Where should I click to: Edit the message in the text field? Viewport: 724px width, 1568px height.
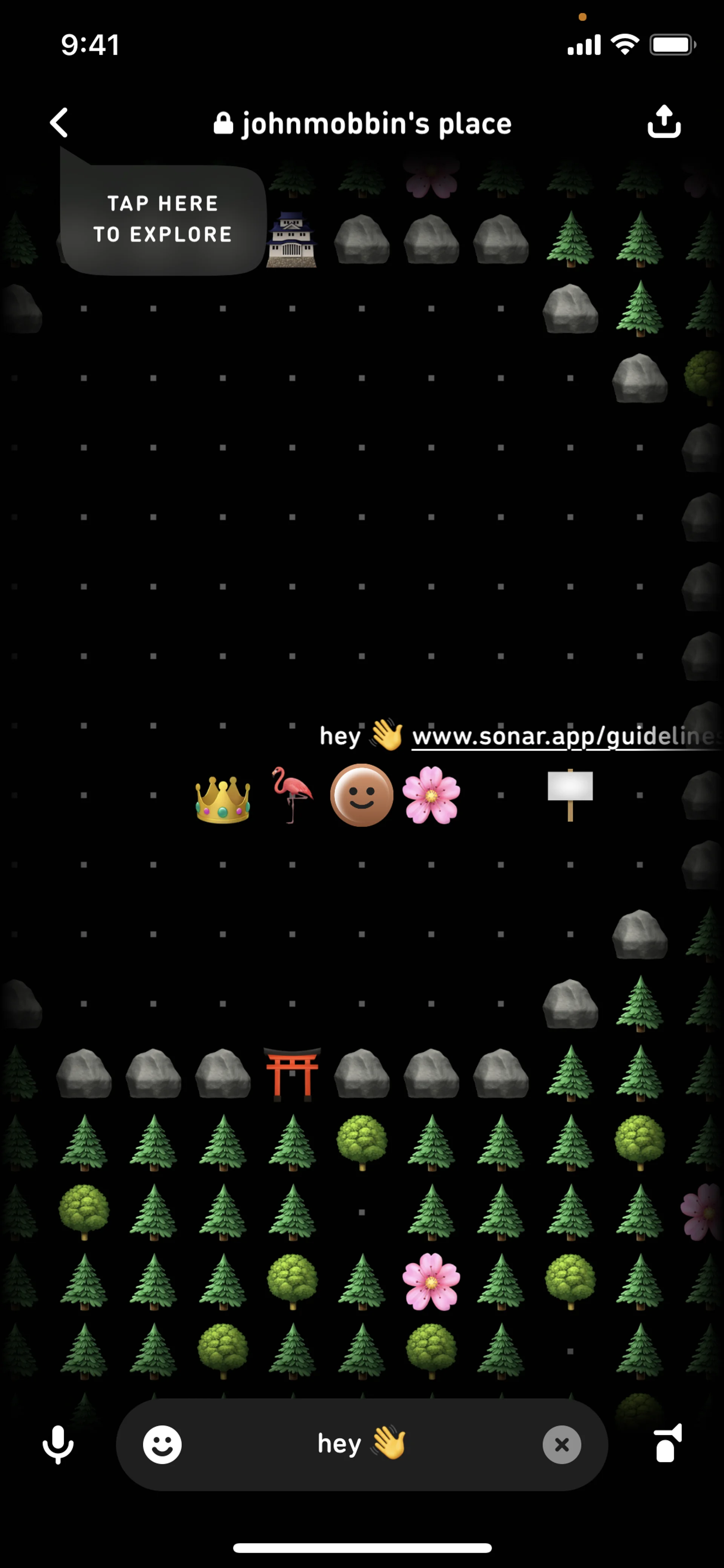pos(362,1444)
